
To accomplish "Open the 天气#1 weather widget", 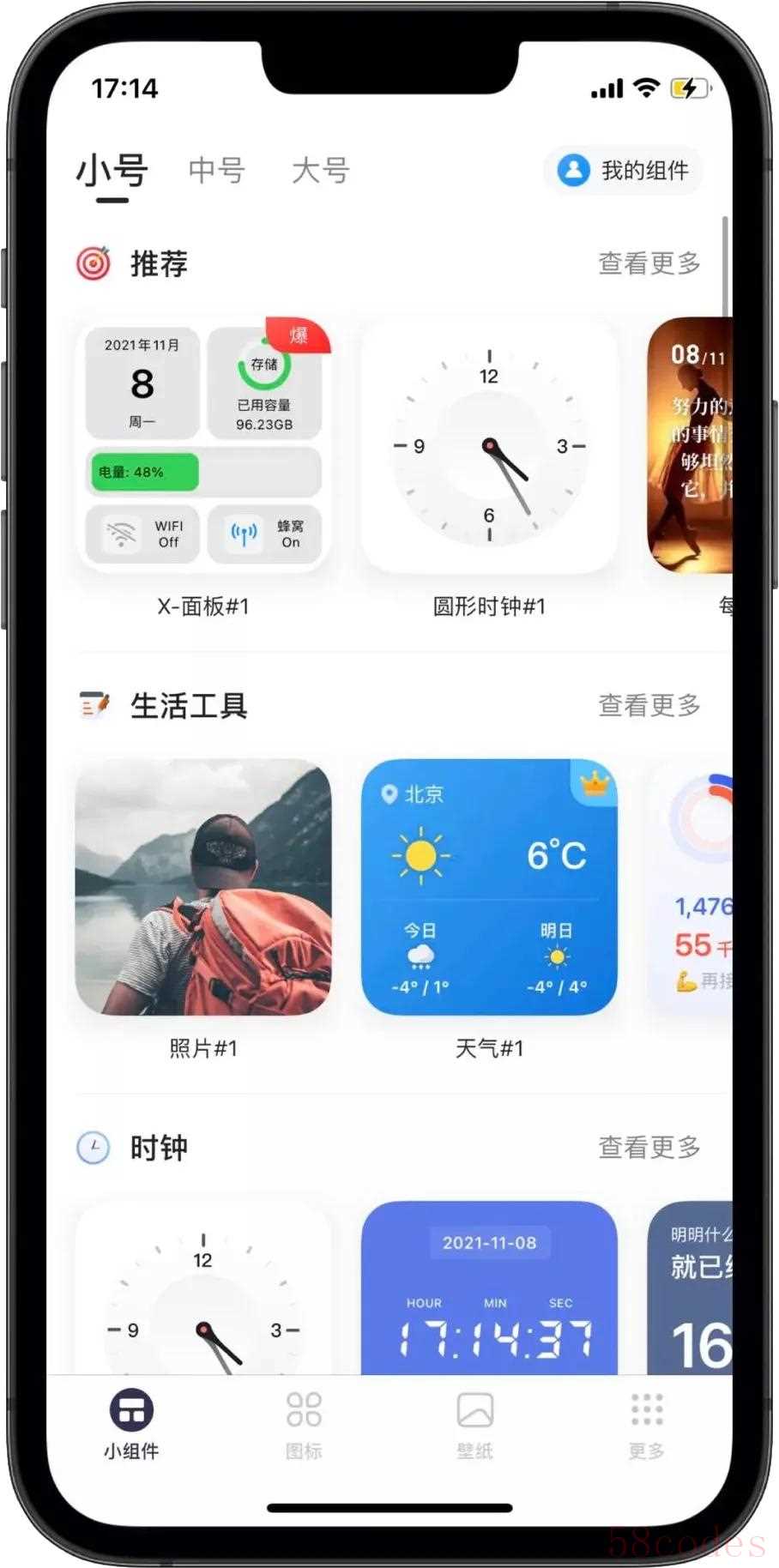I will (489, 887).
